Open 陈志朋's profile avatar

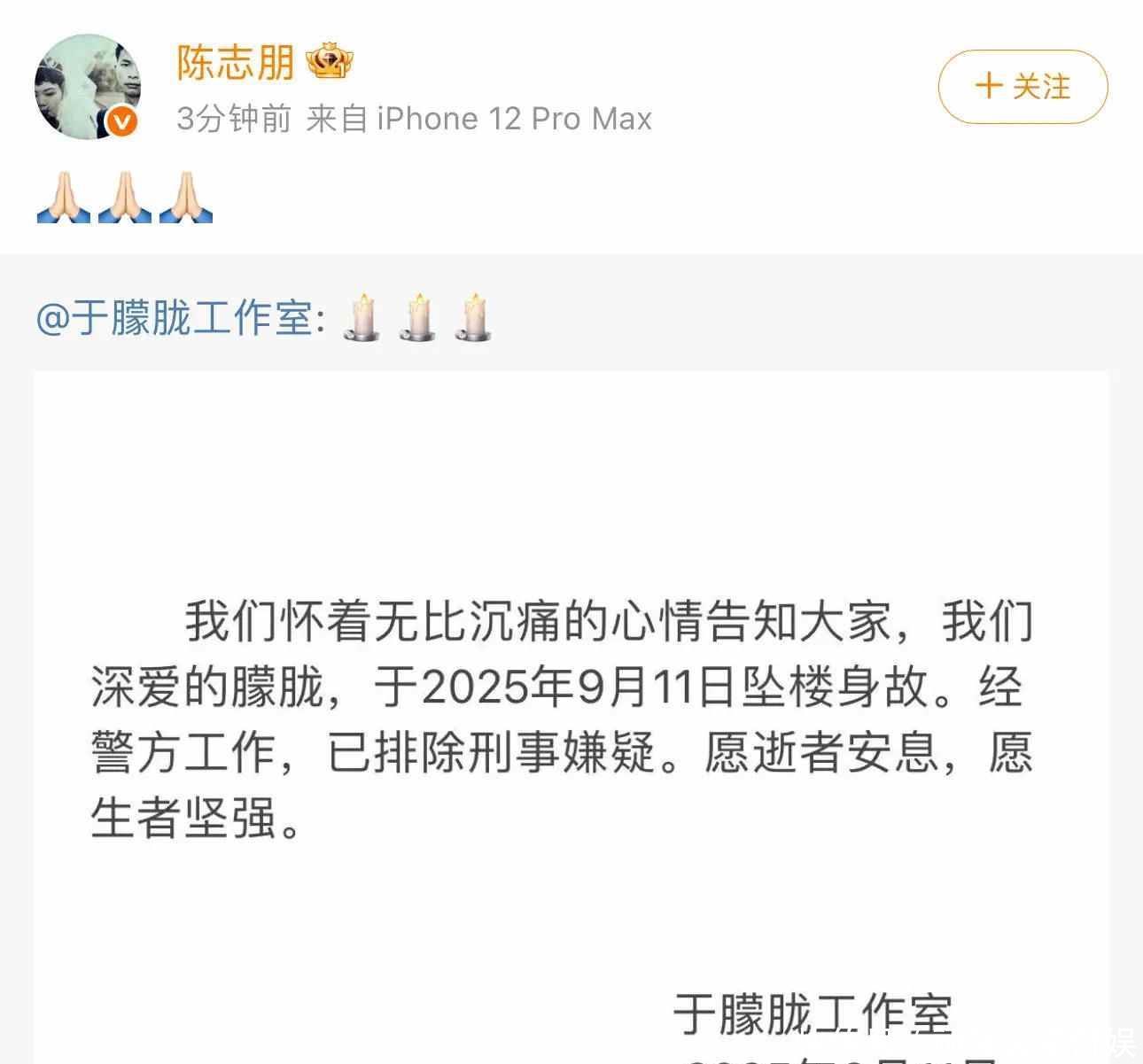[x=88, y=87]
